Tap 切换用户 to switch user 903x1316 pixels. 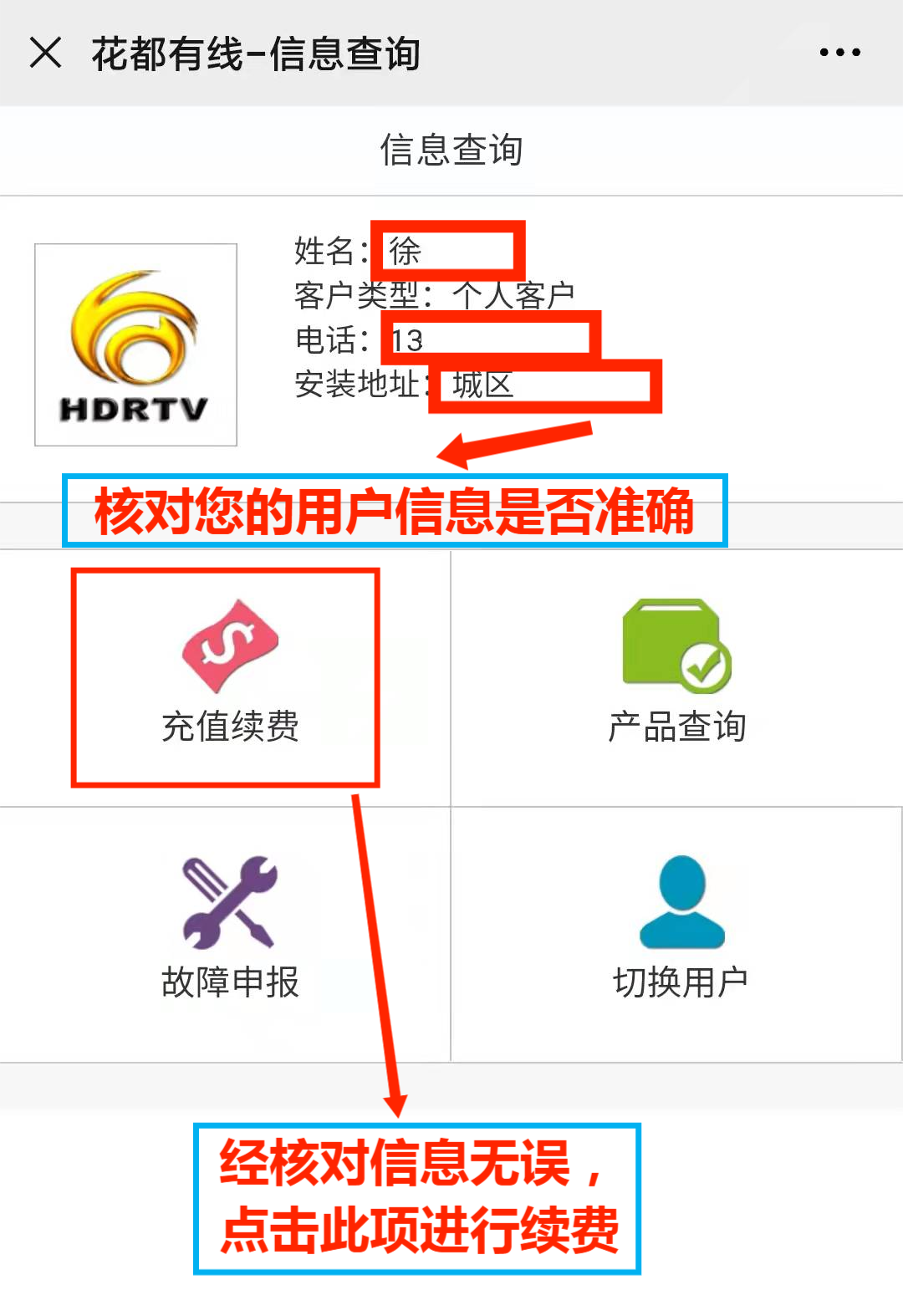click(x=680, y=930)
